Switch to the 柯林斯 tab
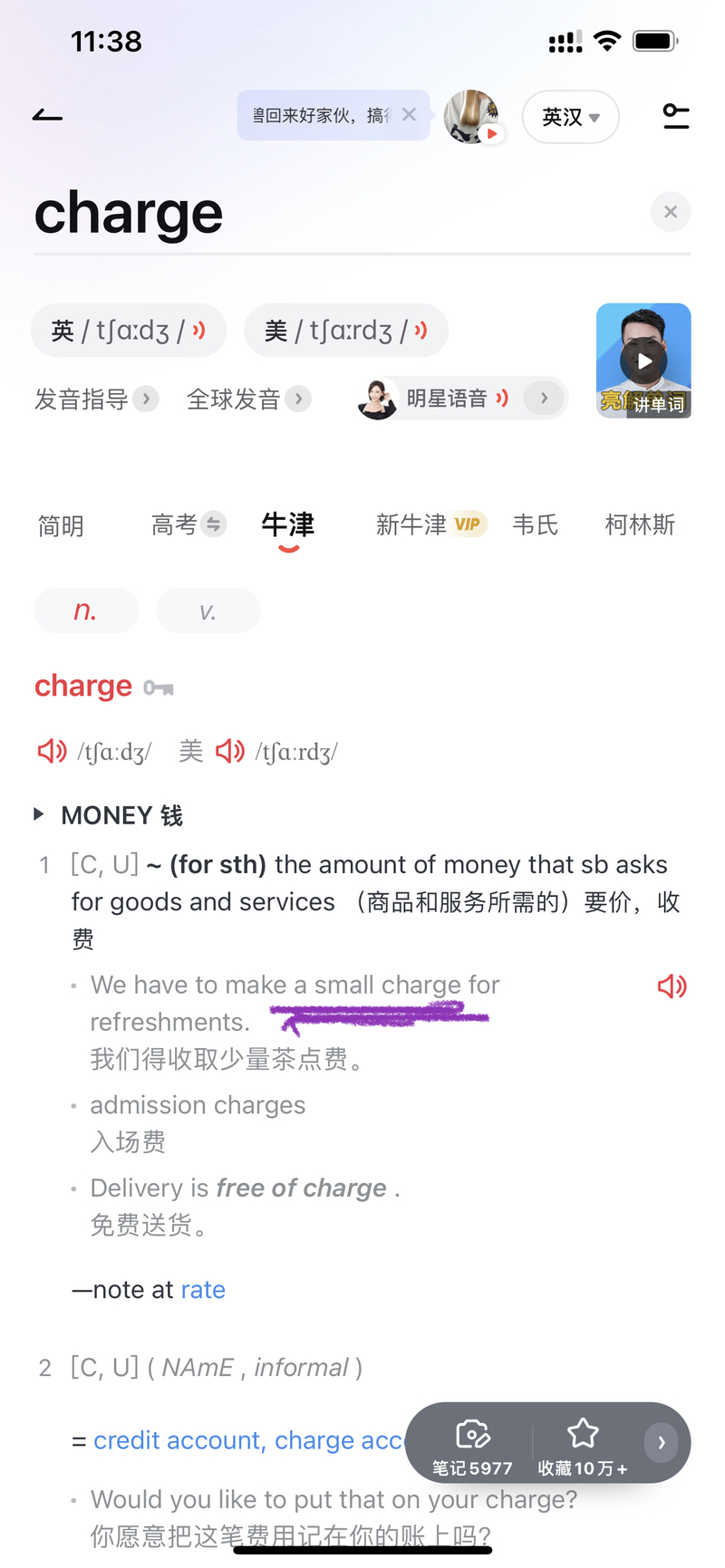This screenshot has width=725, height=1568. 640,524
